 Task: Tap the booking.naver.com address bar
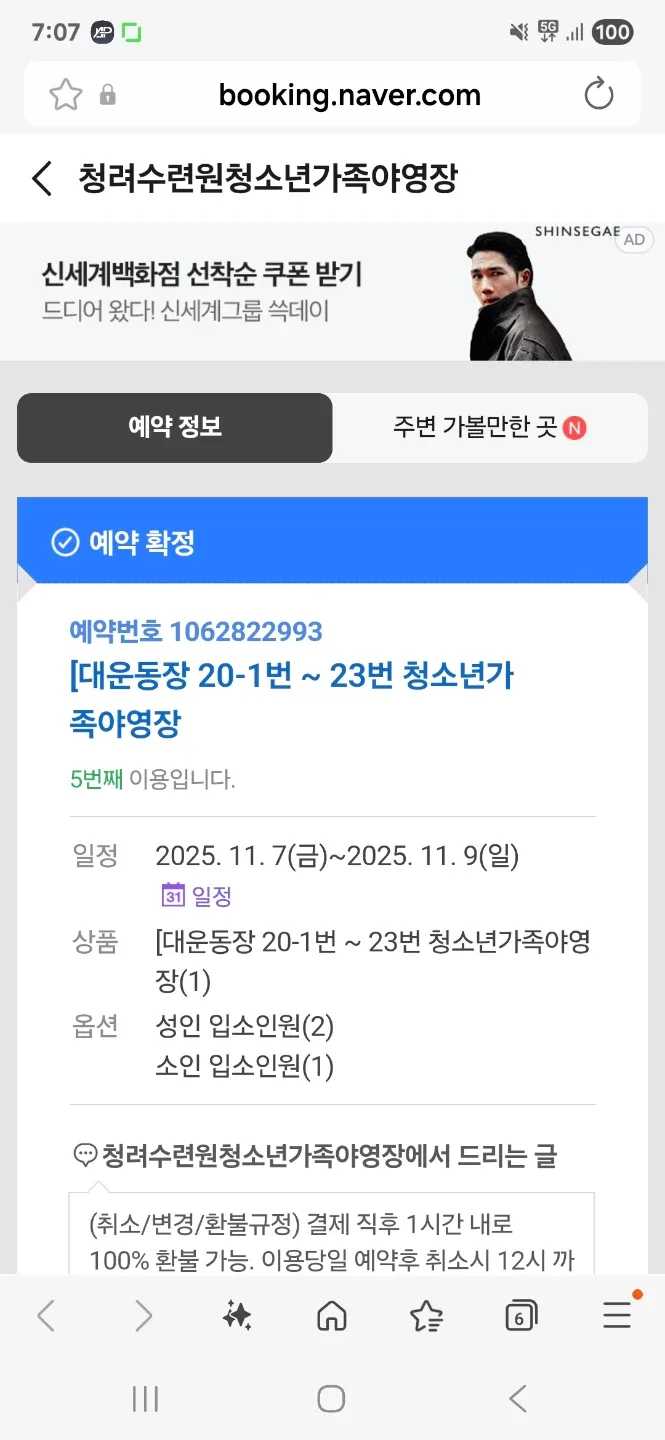(x=349, y=95)
